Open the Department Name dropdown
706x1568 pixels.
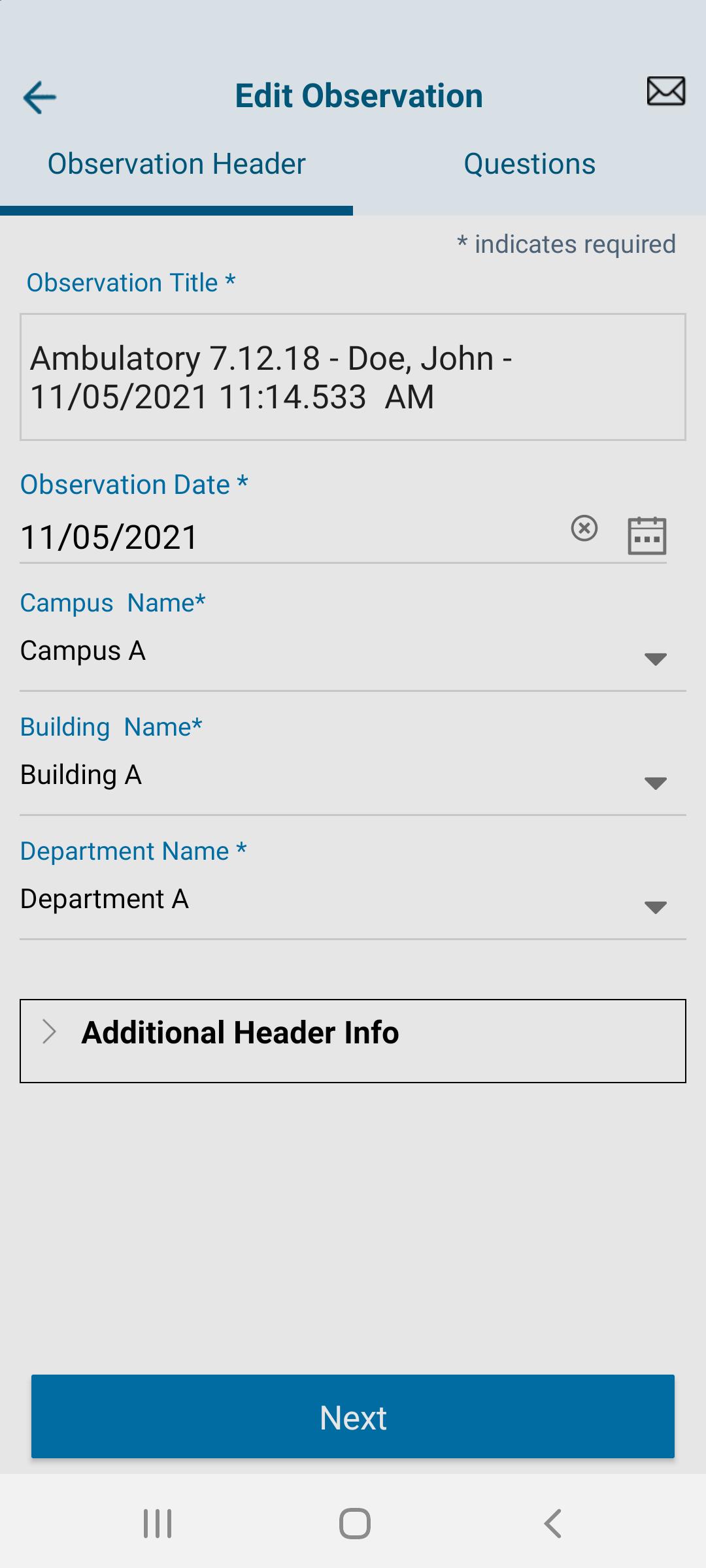pyautogui.click(x=353, y=900)
